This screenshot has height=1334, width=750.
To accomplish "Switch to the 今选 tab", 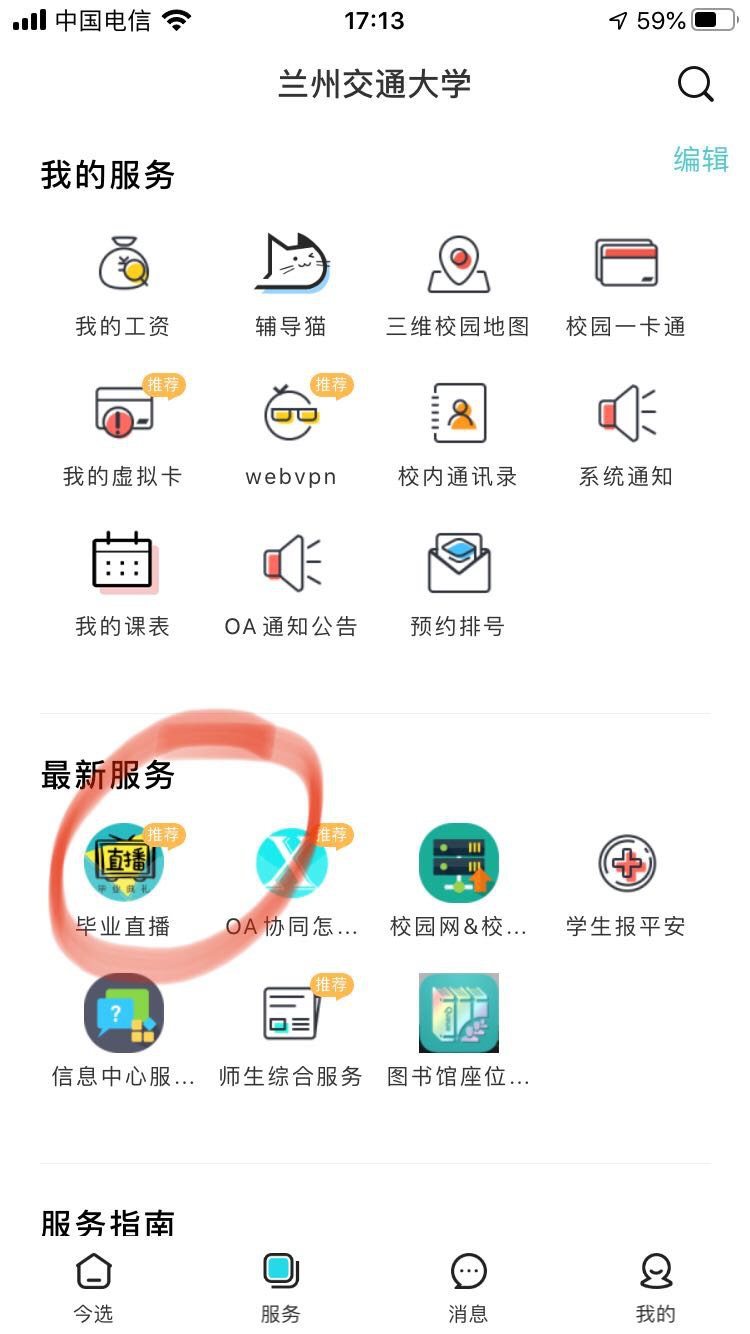I will click(x=94, y=1287).
